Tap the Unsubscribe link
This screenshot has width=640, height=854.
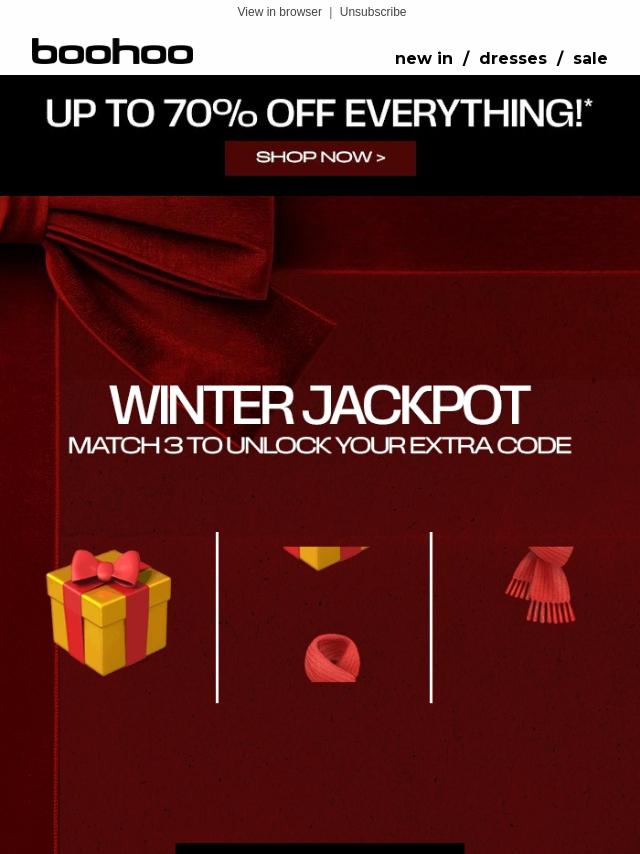click(372, 12)
